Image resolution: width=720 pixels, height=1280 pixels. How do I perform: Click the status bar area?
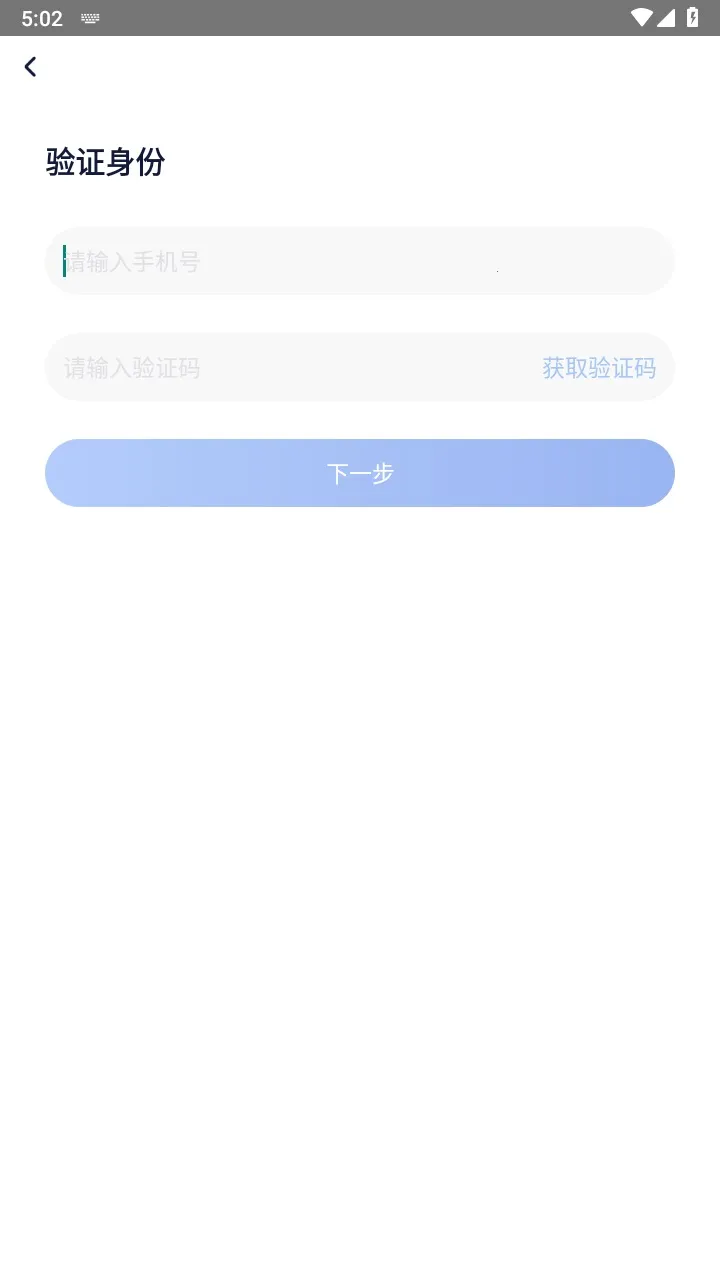click(360, 17)
